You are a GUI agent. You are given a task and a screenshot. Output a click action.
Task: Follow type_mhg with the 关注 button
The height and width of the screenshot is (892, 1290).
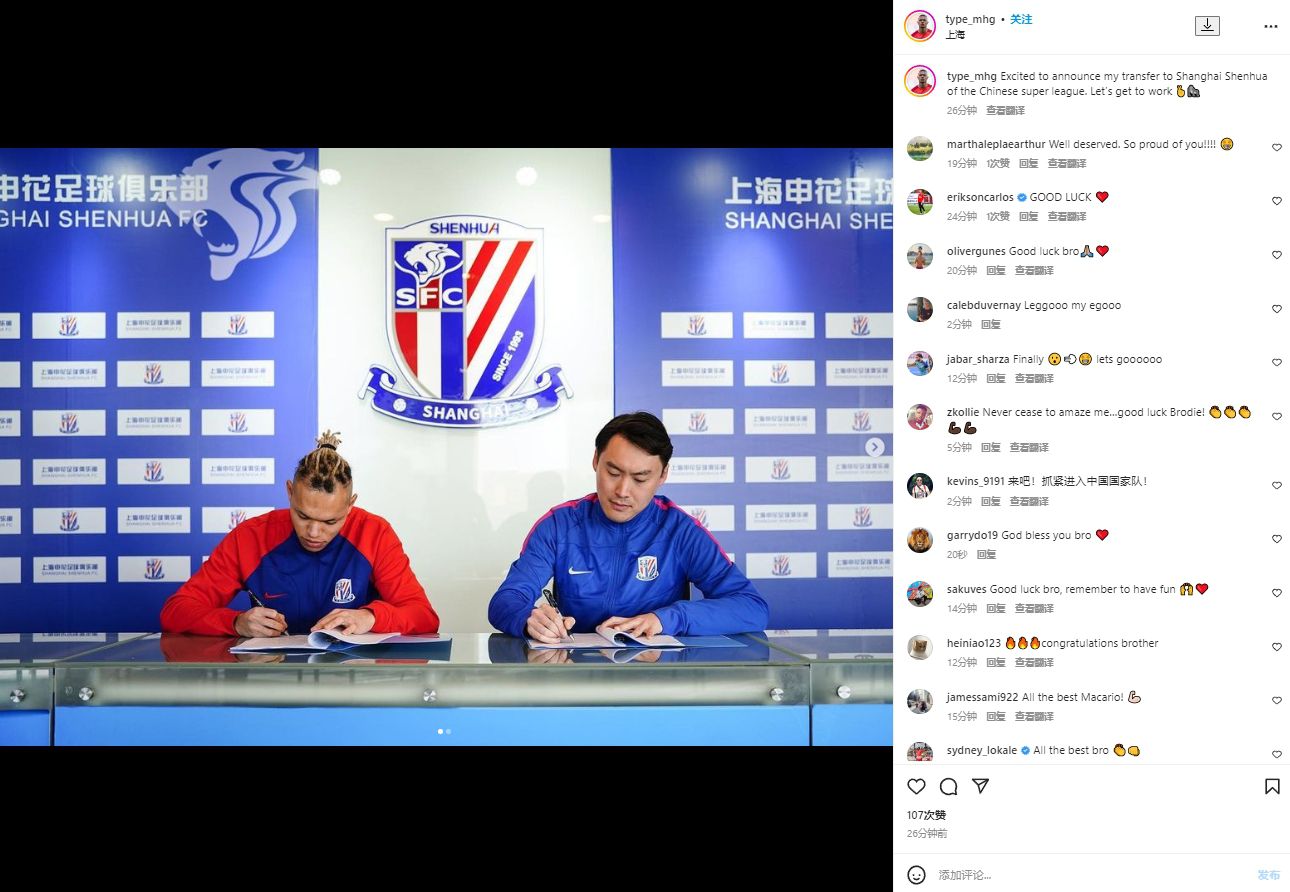click(x=1020, y=19)
